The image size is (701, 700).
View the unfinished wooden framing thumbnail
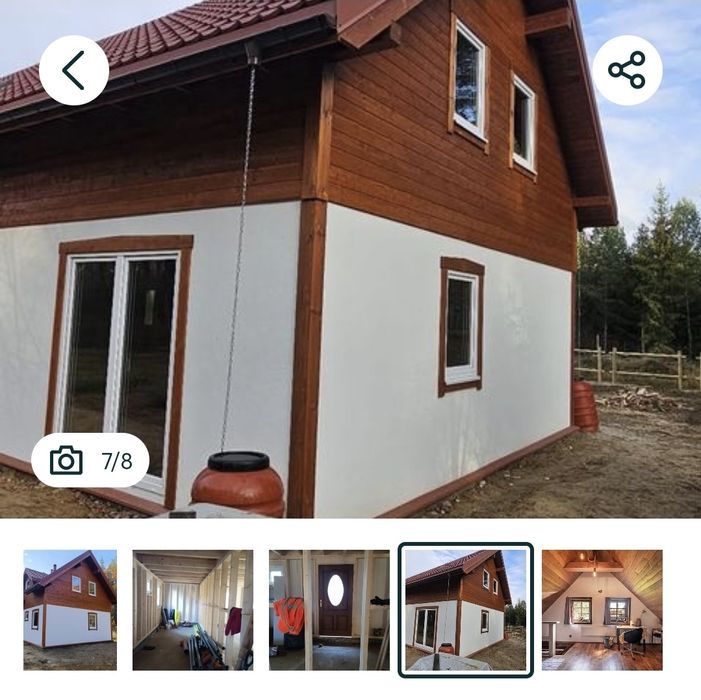(193, 609)
